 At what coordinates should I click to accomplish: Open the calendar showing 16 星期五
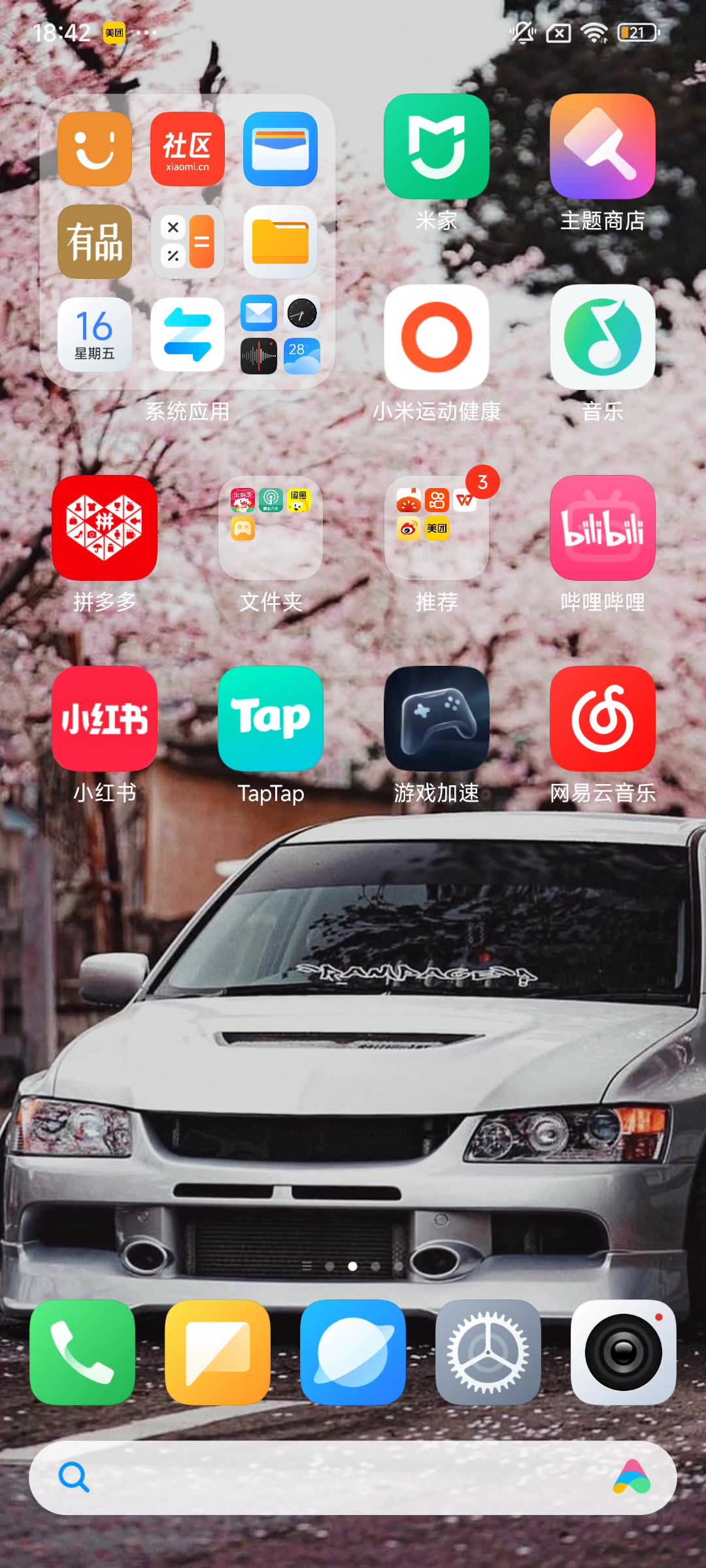[x=95, y=335]
